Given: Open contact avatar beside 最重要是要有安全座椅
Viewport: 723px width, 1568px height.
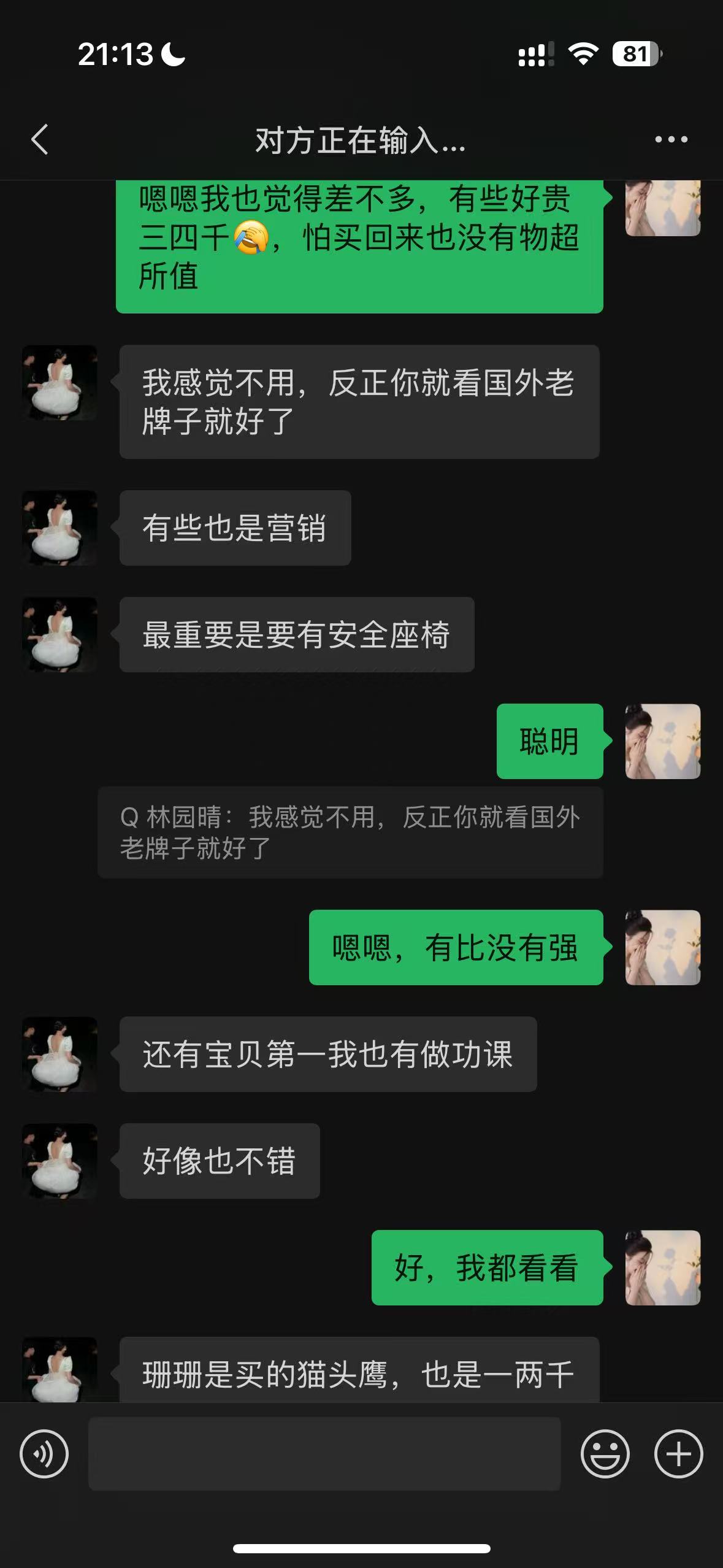Looking at the screenshot, I should coord(59,634).
